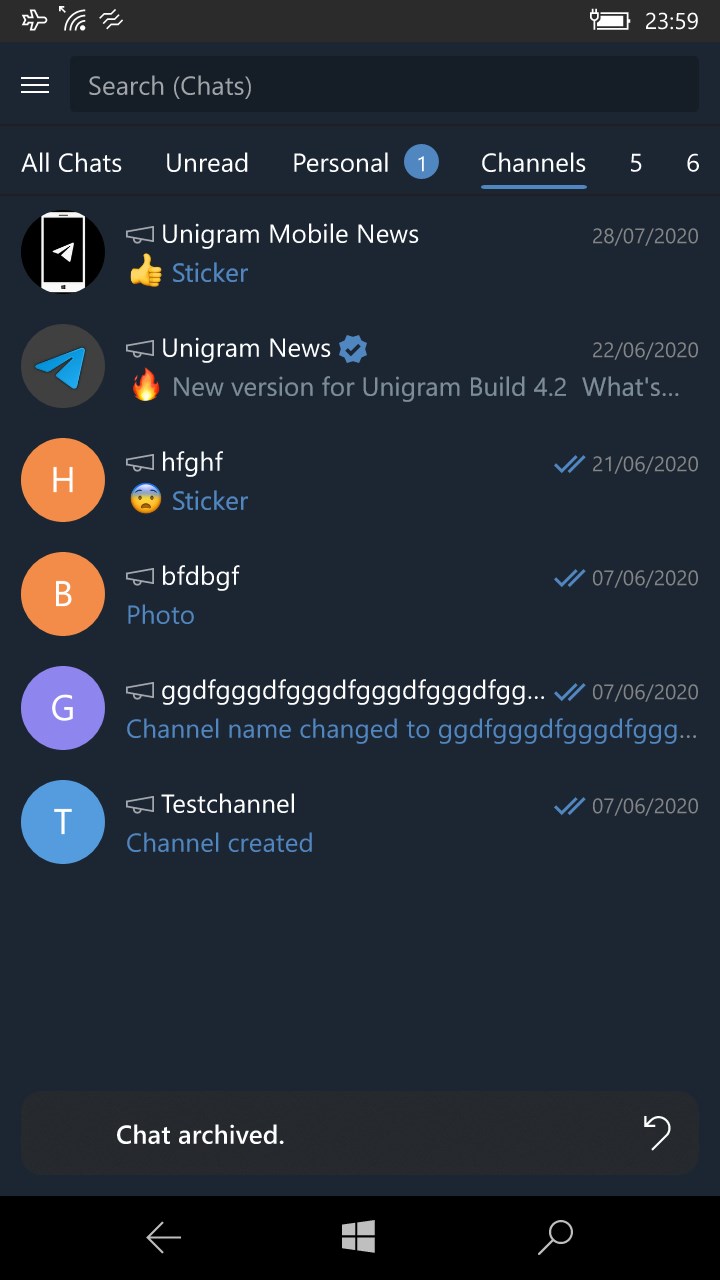Click the double checkmark next to bfdbgf
Image resolution: width=720 pixels, height=1280 pixels.
click(568, 578)
